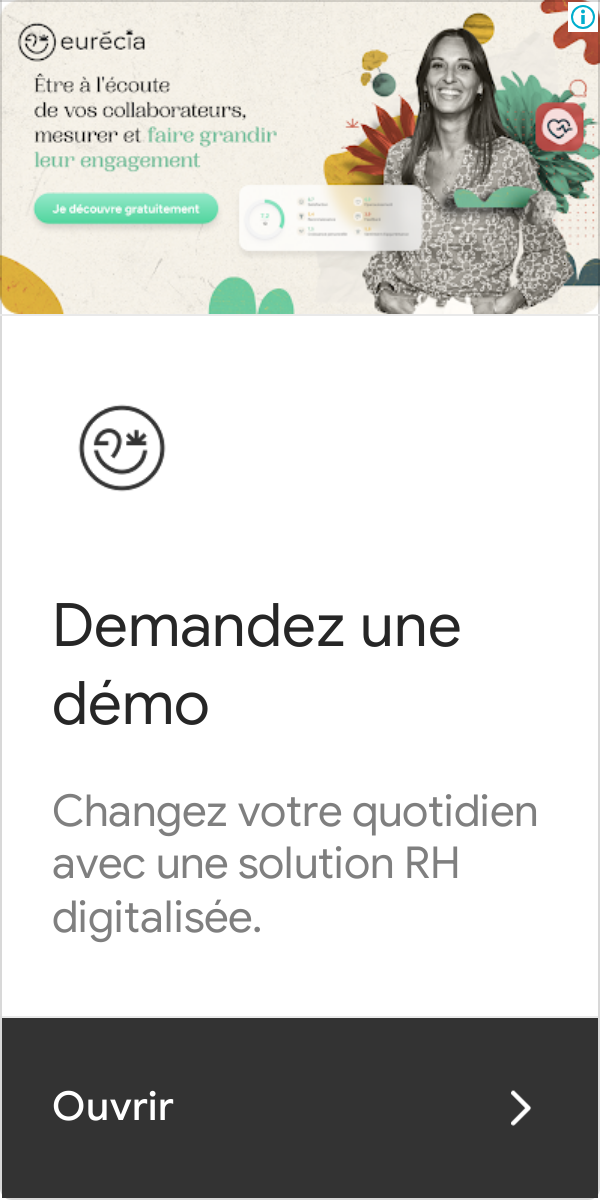The image size is (600, 1200).
Task: Open the Eurécia banner image
Action: coord(300,158)
